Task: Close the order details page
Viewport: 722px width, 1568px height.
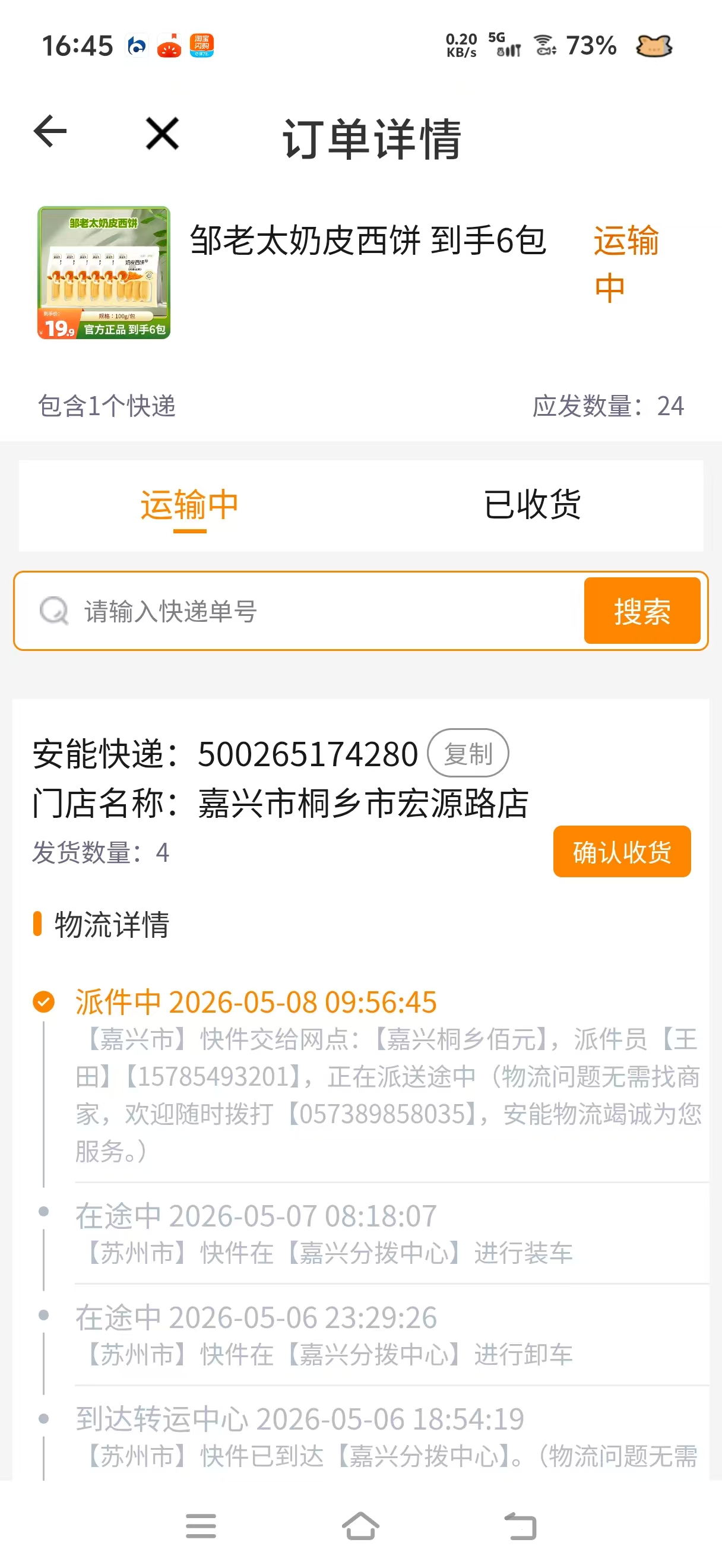Action: [163, 133]
